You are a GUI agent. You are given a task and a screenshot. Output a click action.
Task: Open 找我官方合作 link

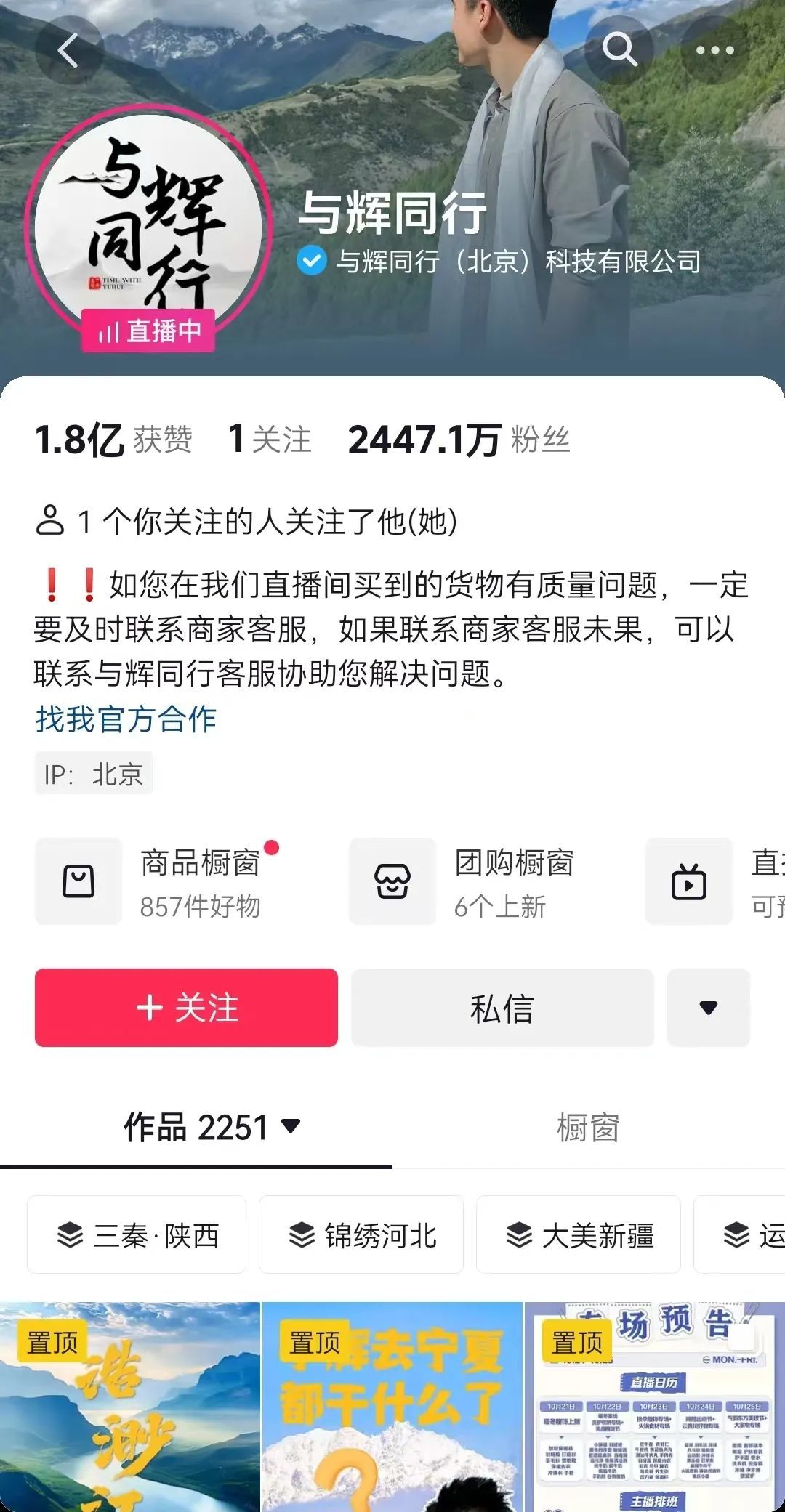[126, 719]
